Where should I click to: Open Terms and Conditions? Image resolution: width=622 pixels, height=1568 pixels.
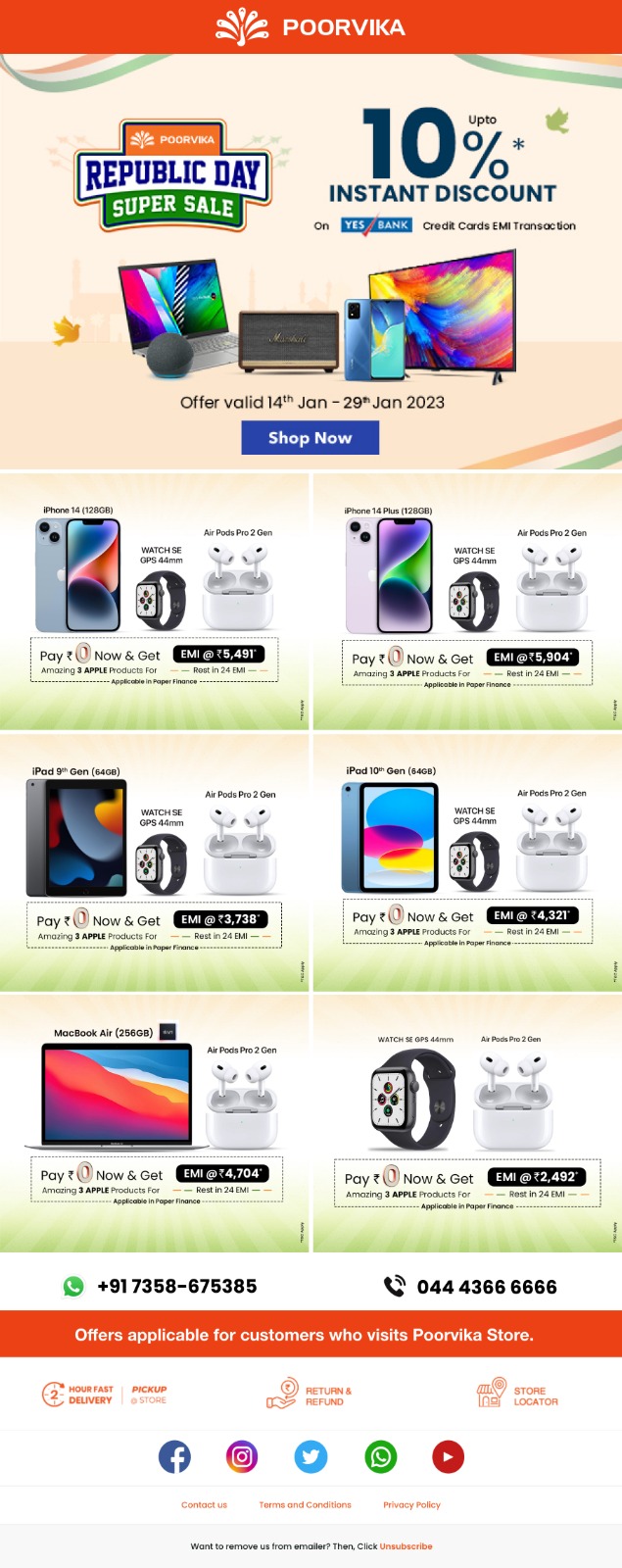click(x=305, y=1504)
